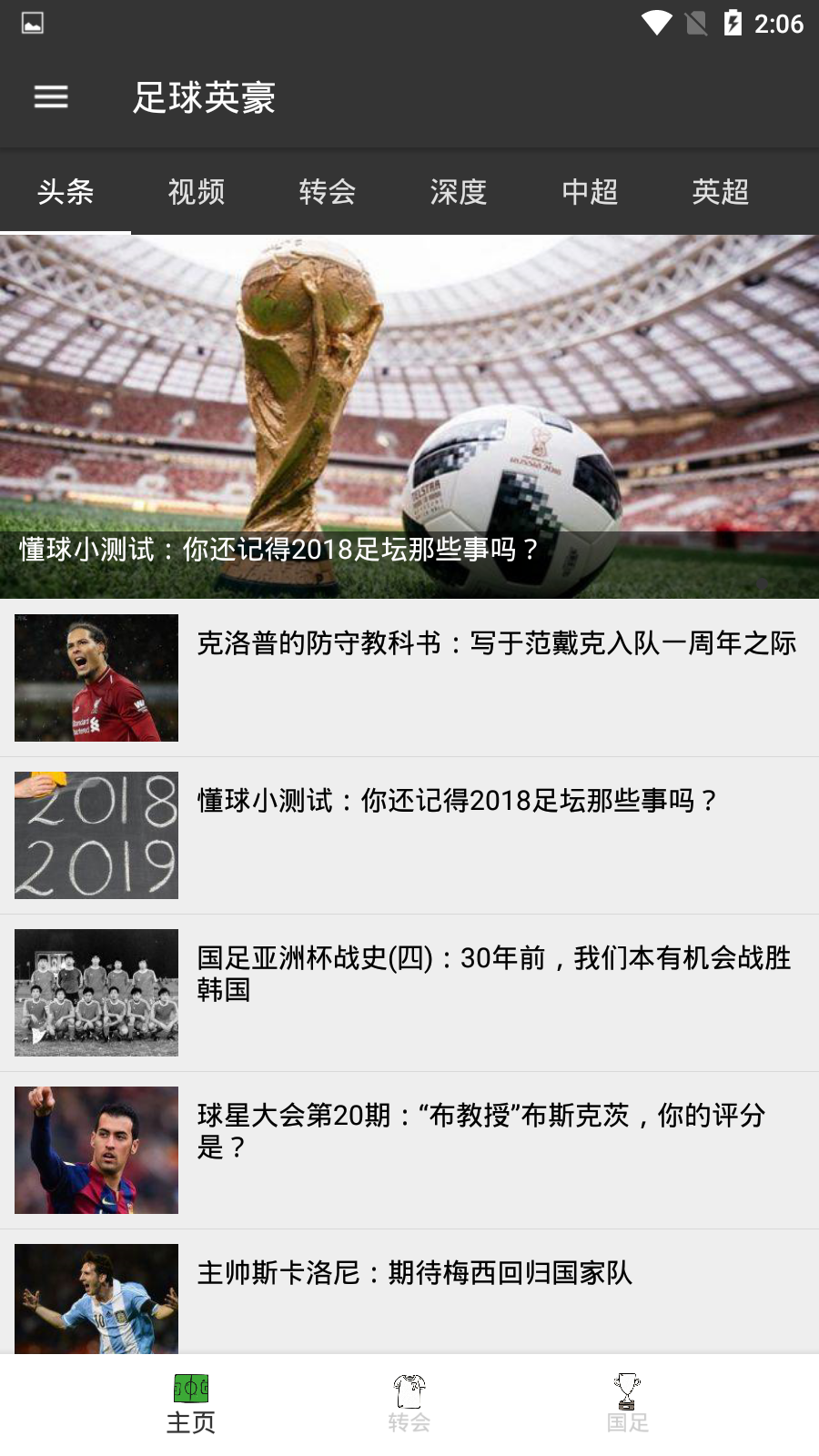The width and height of the screenshot is (819, 1456).
Task: Select the 头条 top tab
Action: [x=66, y=192]
